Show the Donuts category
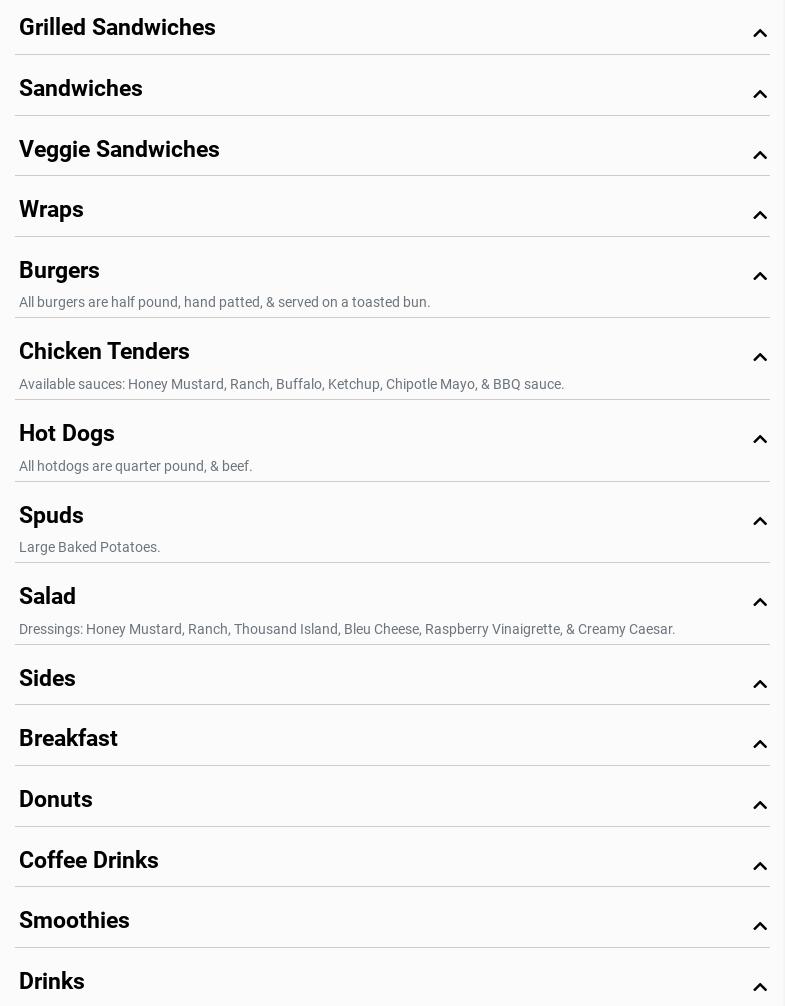Screen dimensions: 785x1006 pos(759,805)
